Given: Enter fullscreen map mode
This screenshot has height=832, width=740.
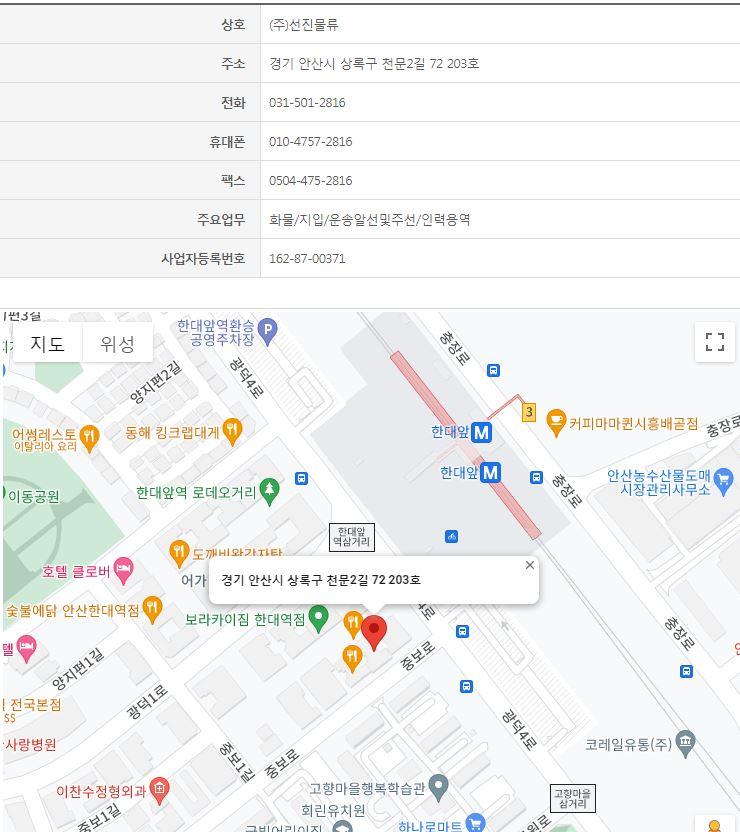Looking at the screenshot, I should tap(714, 342).
